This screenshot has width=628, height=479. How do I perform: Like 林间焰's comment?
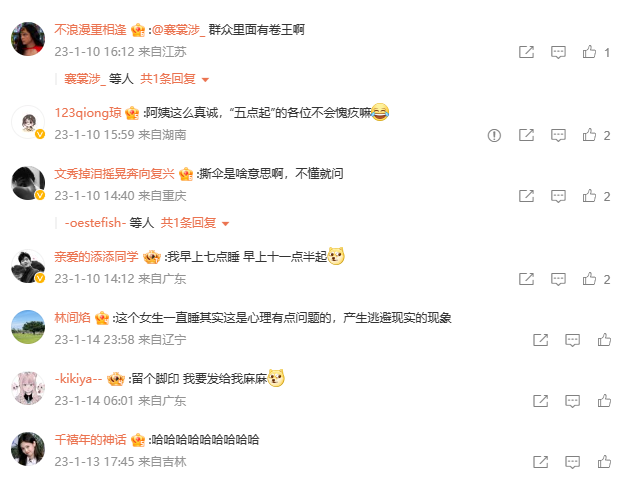pos(603,340)
